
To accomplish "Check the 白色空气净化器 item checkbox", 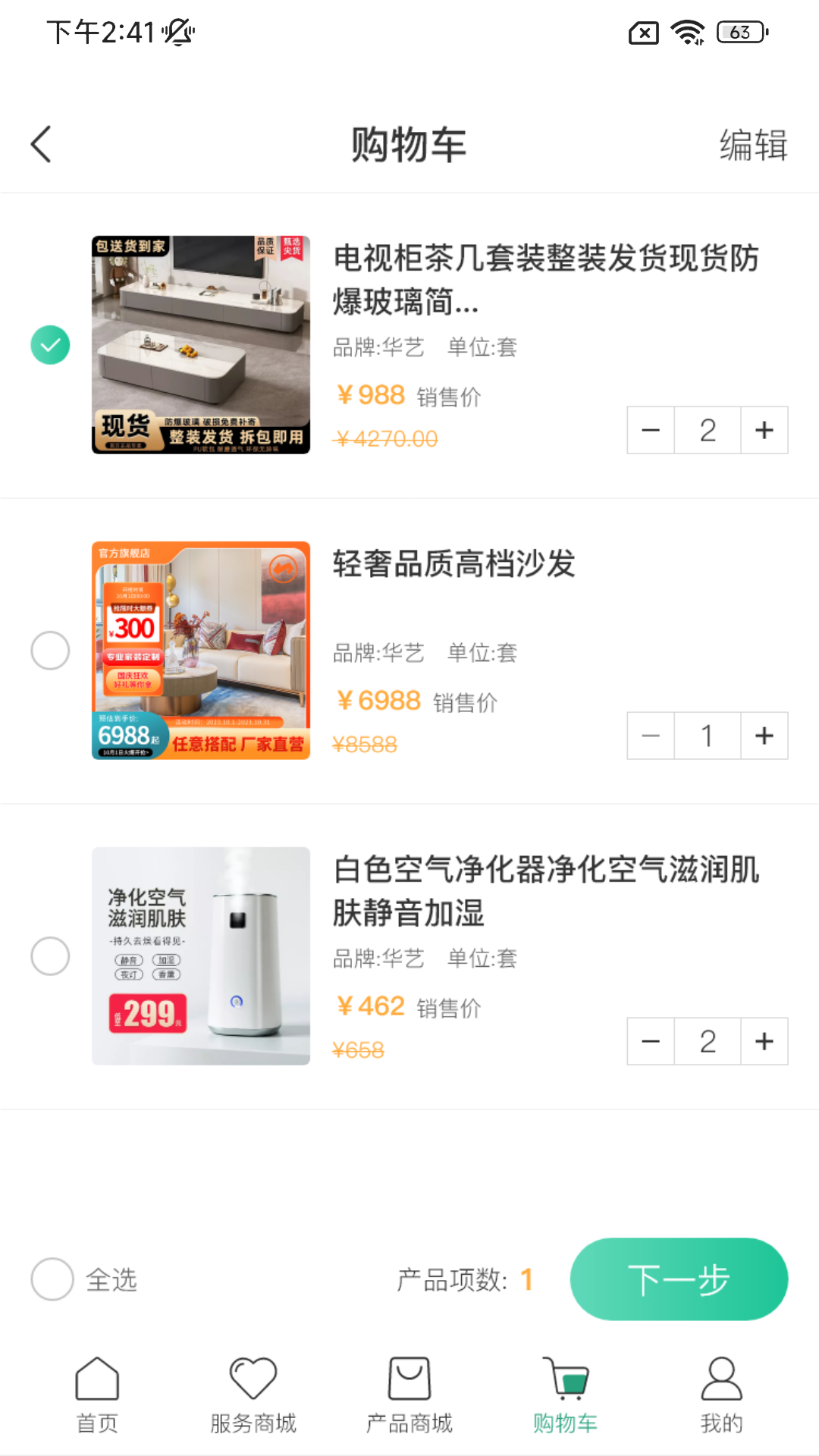I will click(50, 956).
